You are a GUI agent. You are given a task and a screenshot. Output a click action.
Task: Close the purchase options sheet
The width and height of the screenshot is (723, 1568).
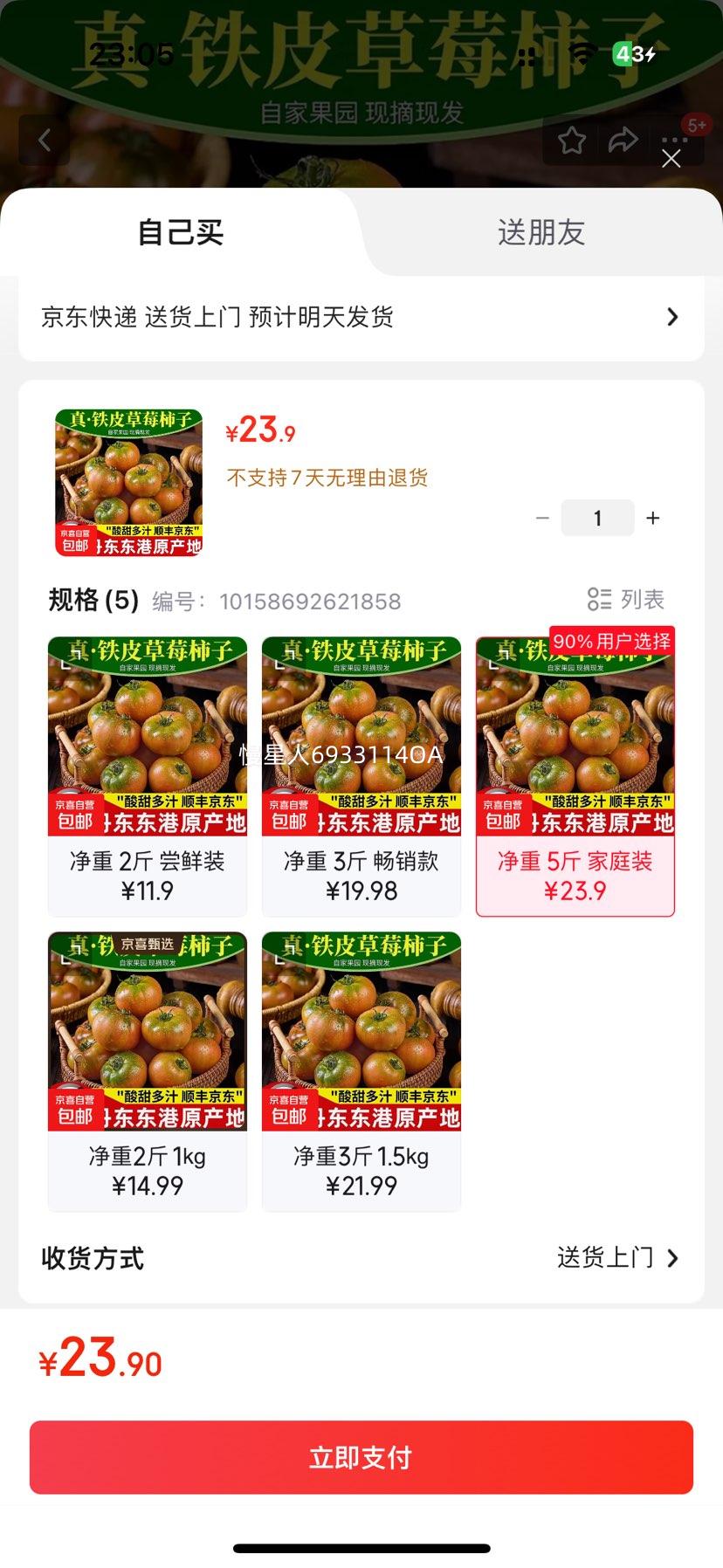(x=671, y=158)
